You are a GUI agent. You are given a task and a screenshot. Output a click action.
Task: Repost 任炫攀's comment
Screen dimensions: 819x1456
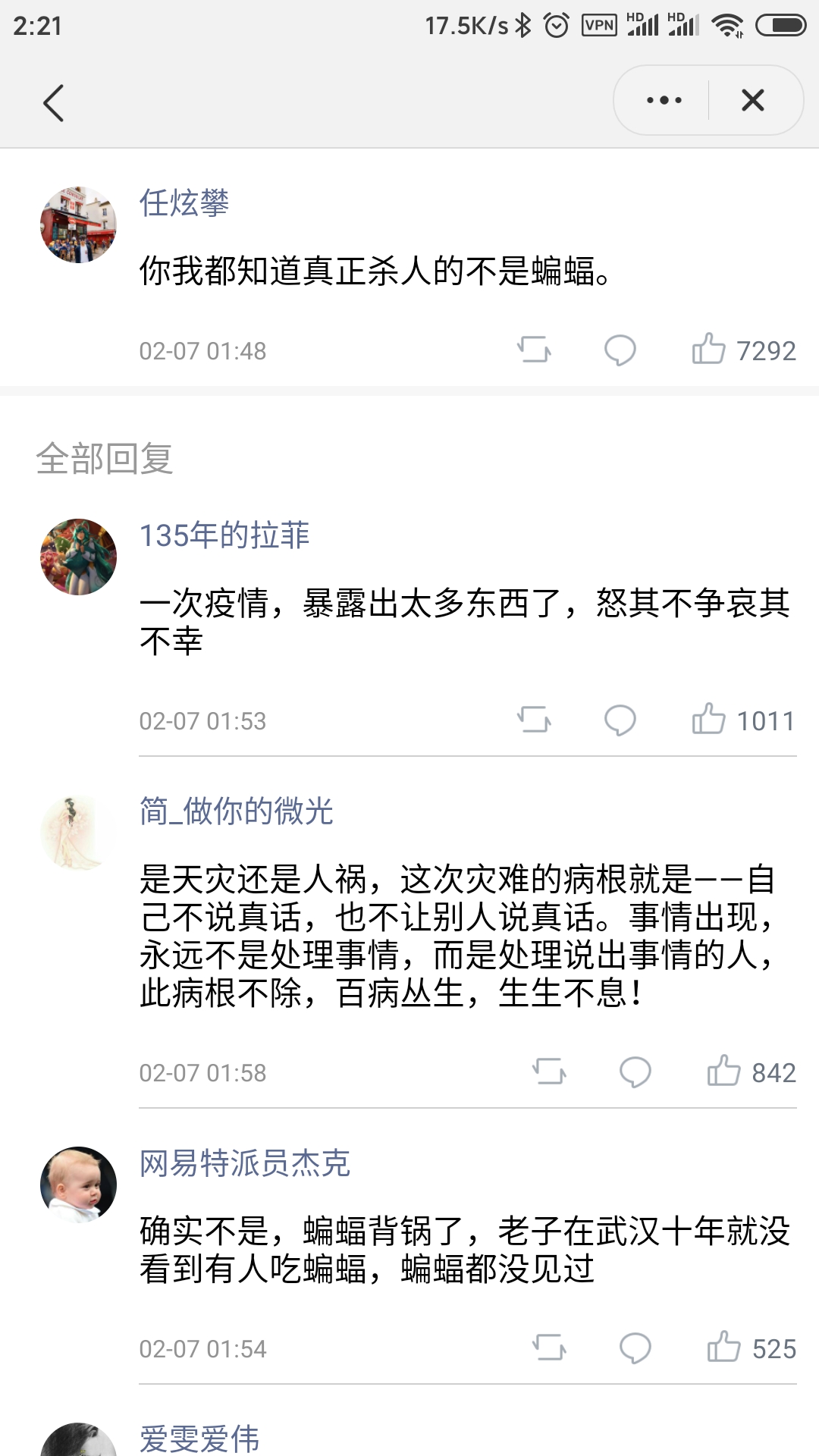pos(534,350)
